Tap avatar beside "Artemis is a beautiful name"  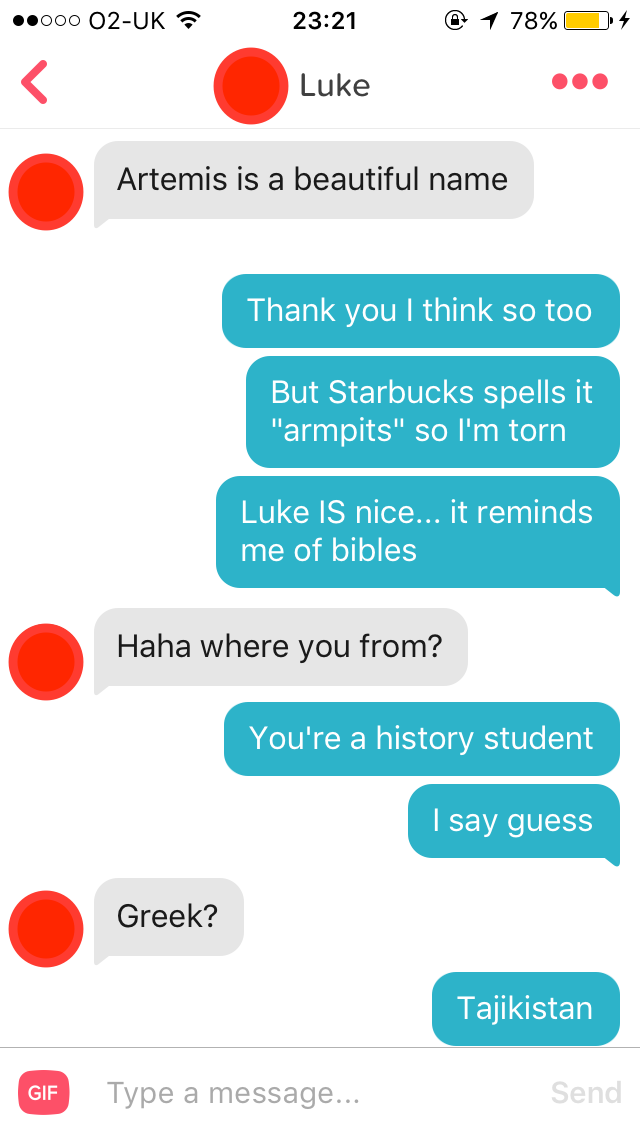[46, 192]
